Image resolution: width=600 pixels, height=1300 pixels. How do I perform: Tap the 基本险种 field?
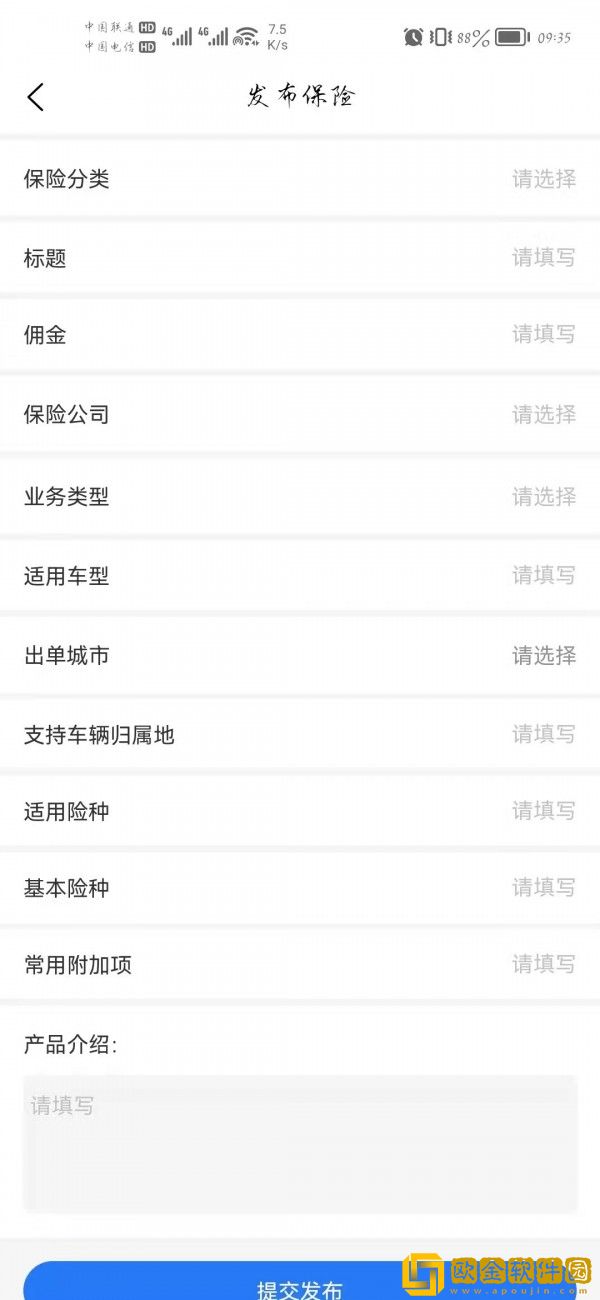point(543,887)
